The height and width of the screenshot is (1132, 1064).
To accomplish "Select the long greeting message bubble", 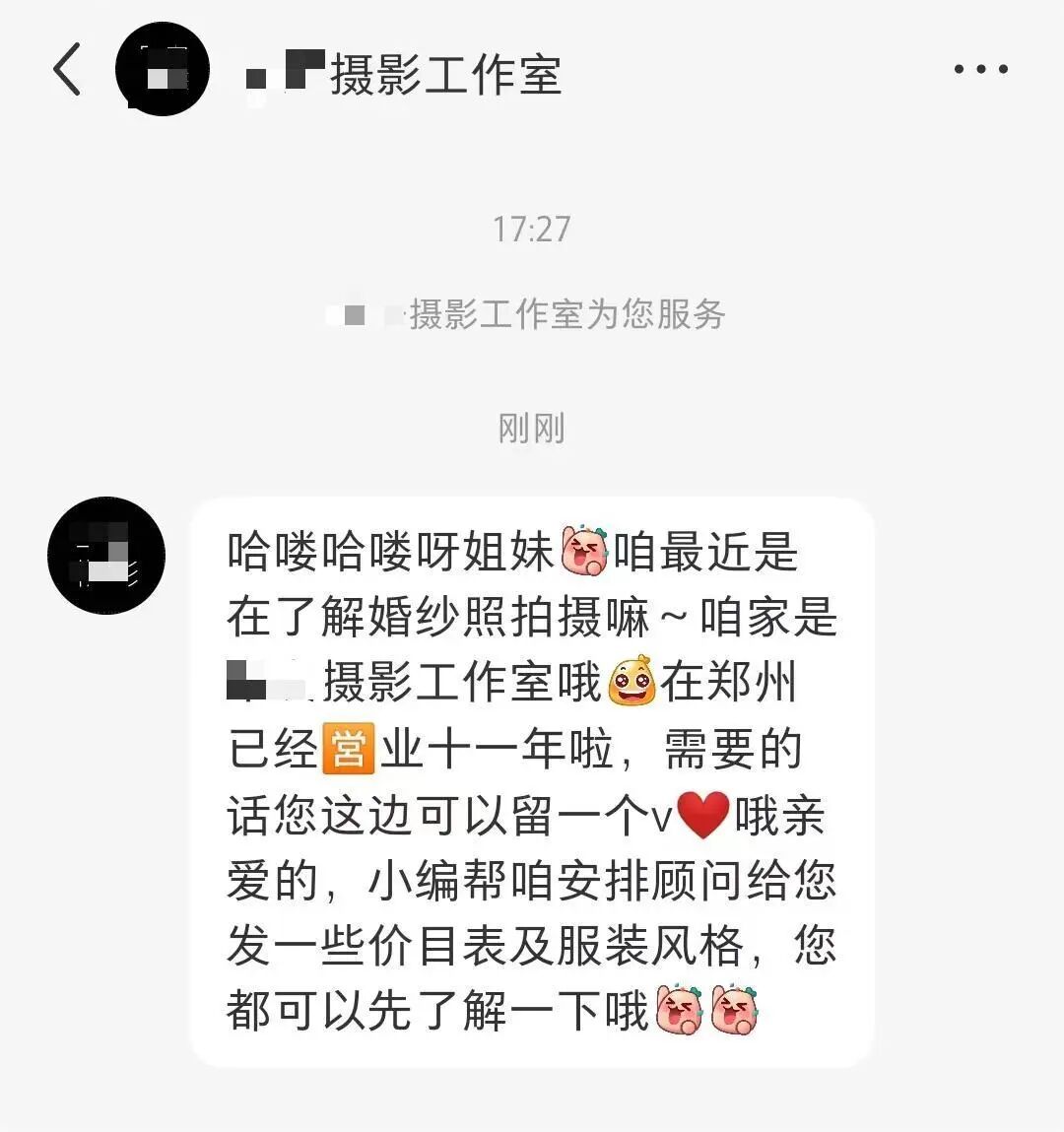I will [532, 778].
